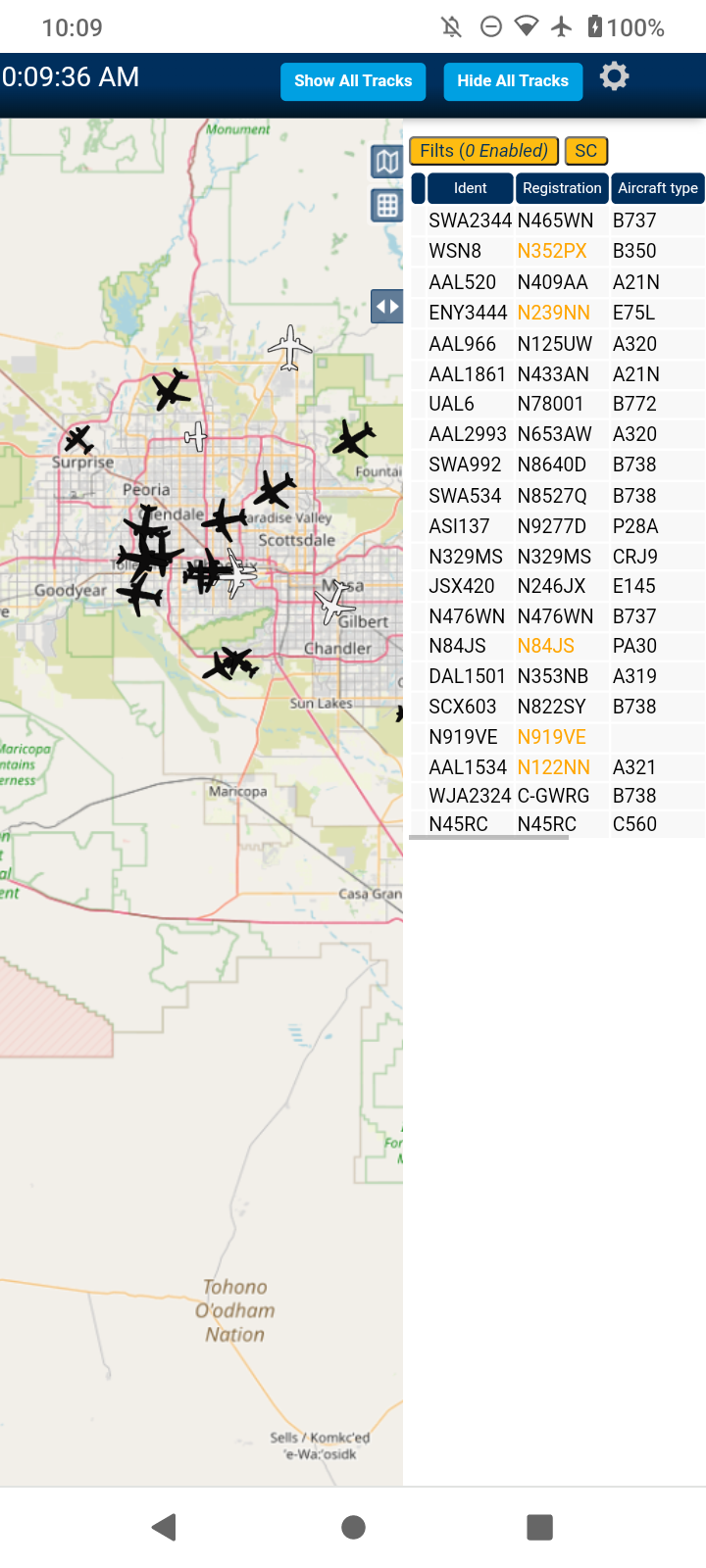The height and width of the screenshot is (1568, 706).
Task: Select the WJA2324 flight row
Action: (x=556, y=796)
